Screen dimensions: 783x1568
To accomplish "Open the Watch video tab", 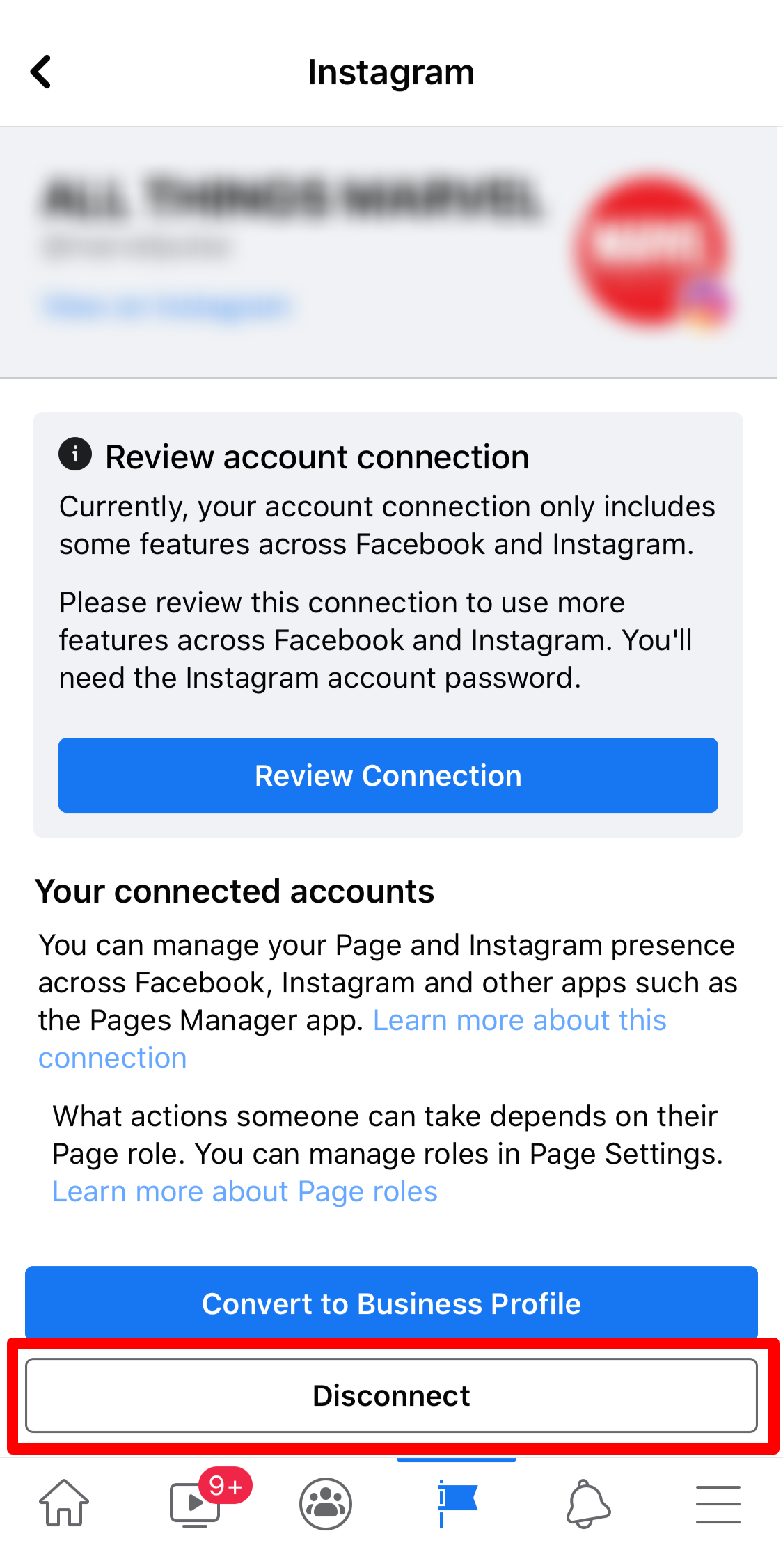I will (x=196, y=1503).
